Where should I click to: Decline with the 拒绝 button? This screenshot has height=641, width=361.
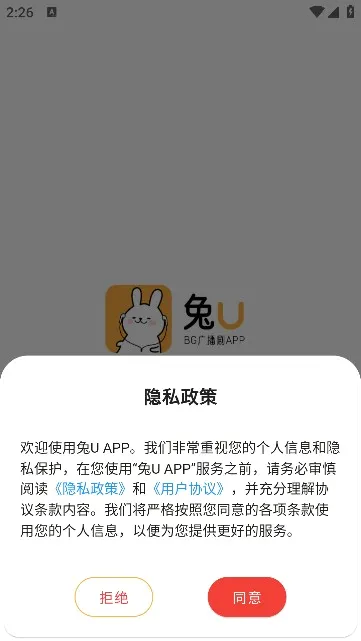tap(114, 597)
